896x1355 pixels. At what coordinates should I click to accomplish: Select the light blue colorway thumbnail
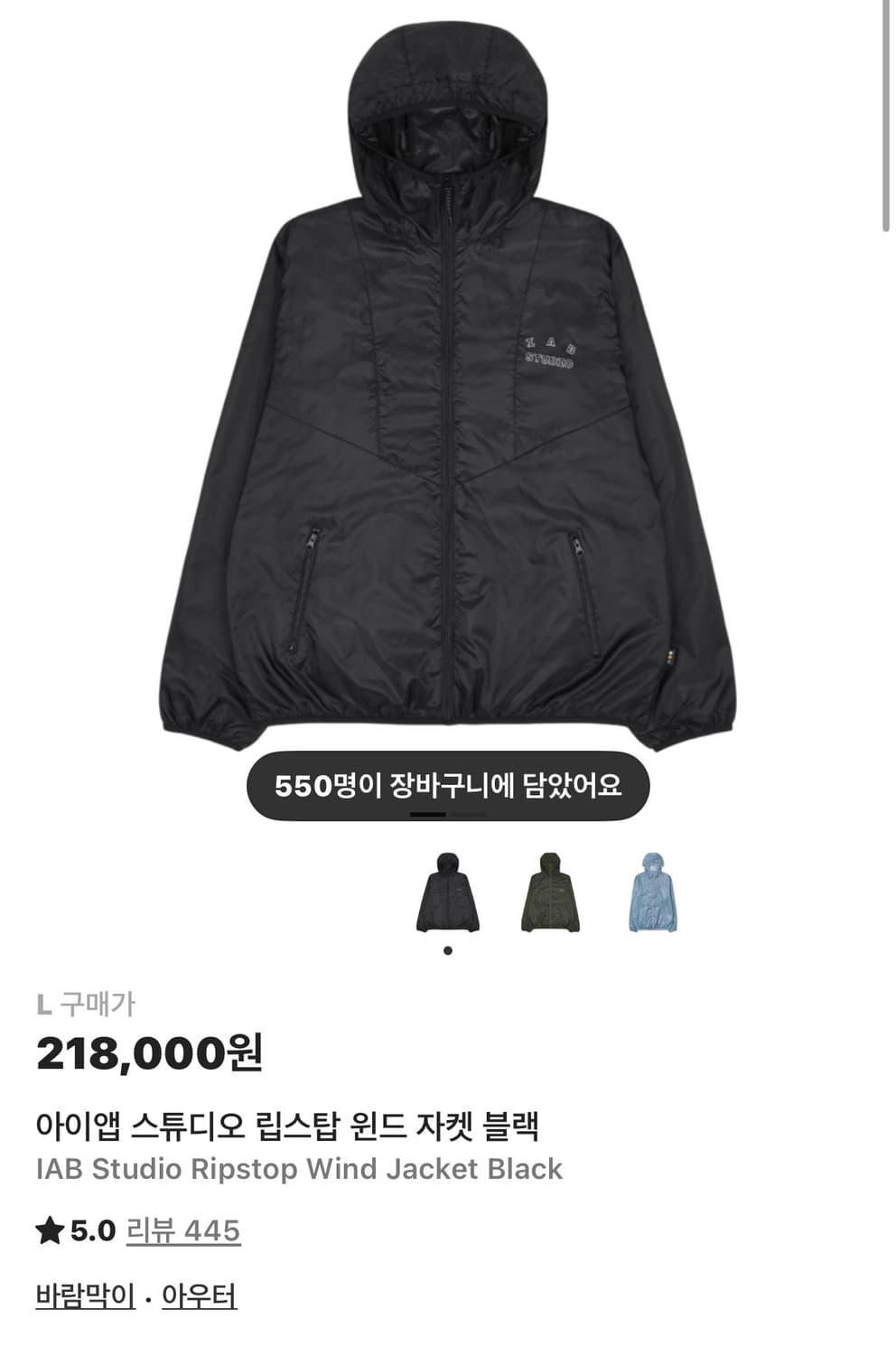654,895
